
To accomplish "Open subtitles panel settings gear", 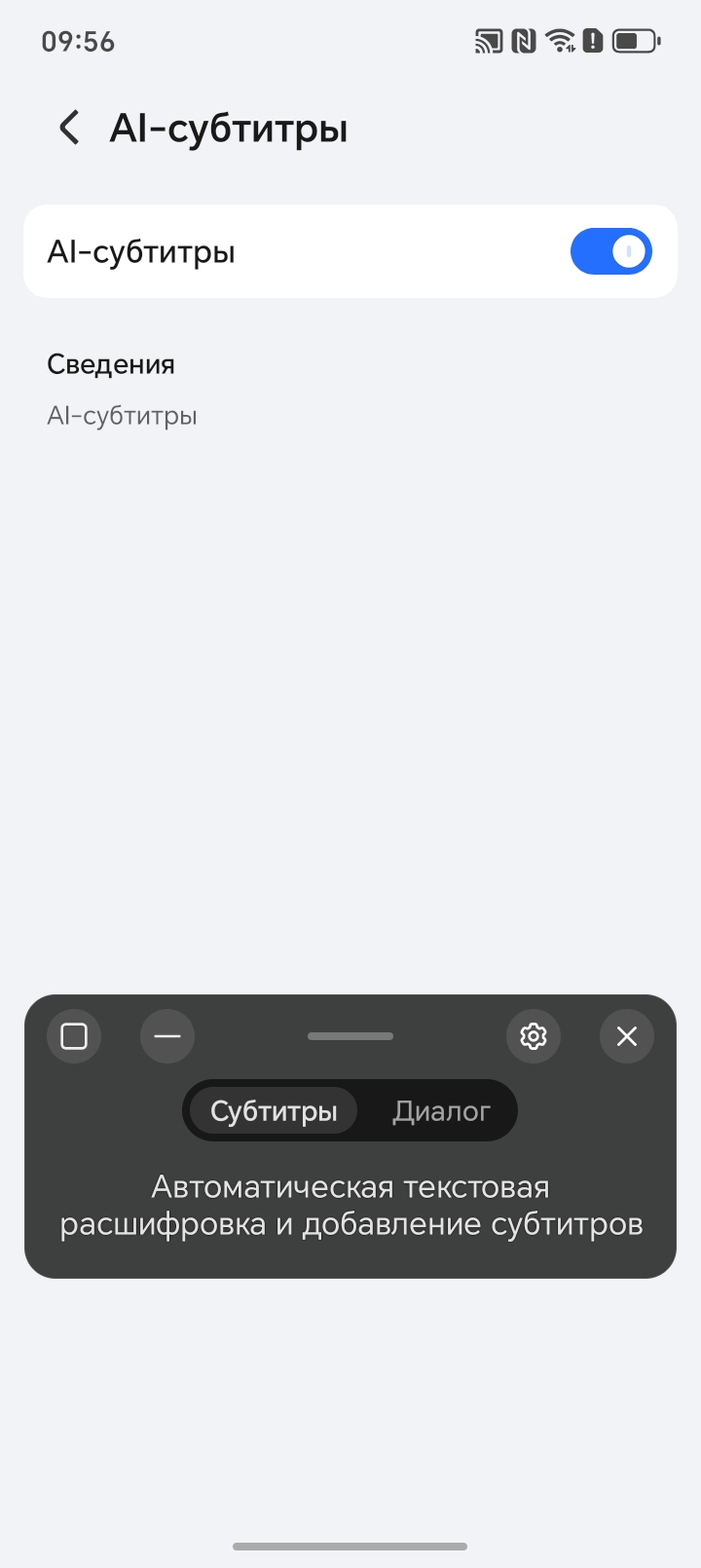I will (533, 1036).
